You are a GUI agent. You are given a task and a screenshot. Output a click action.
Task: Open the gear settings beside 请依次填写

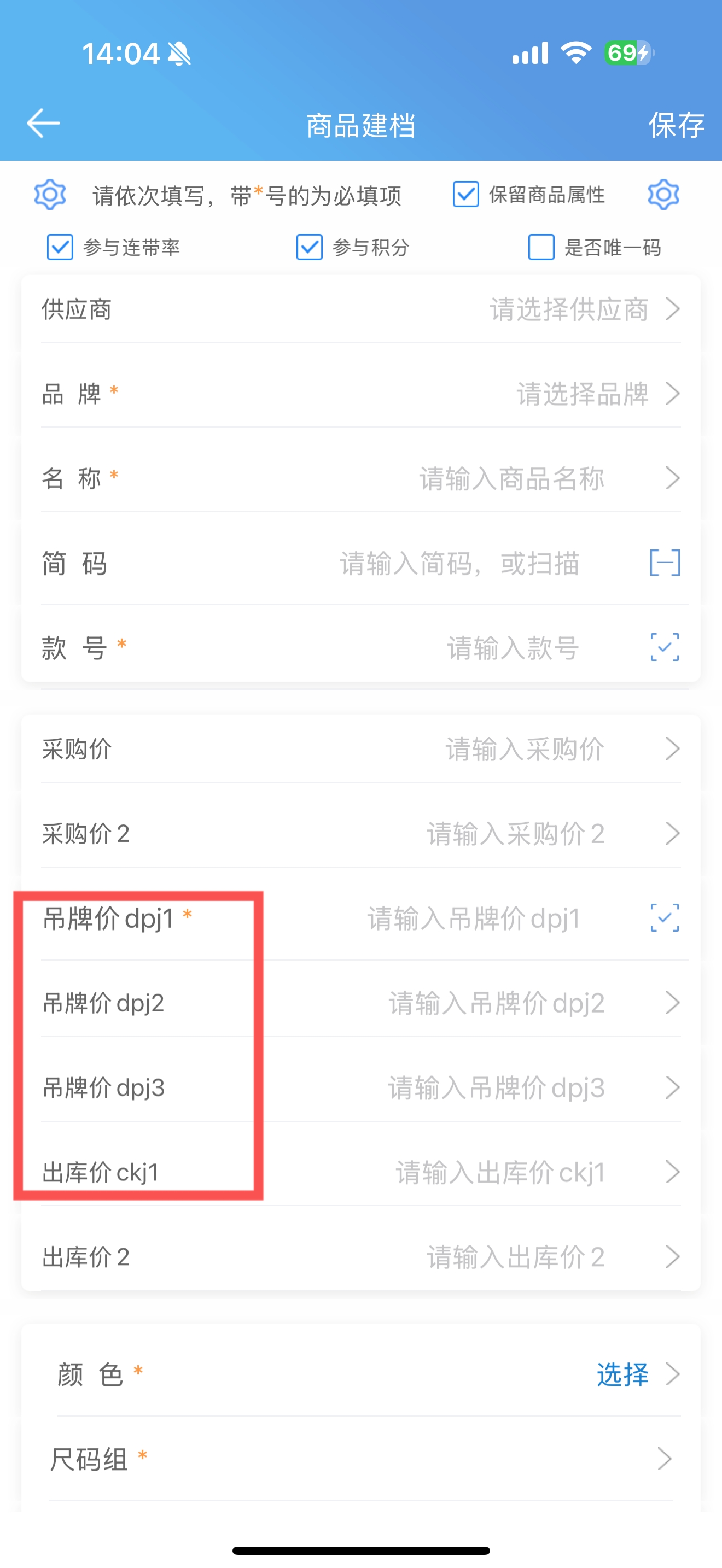click(x=50, y=195)
